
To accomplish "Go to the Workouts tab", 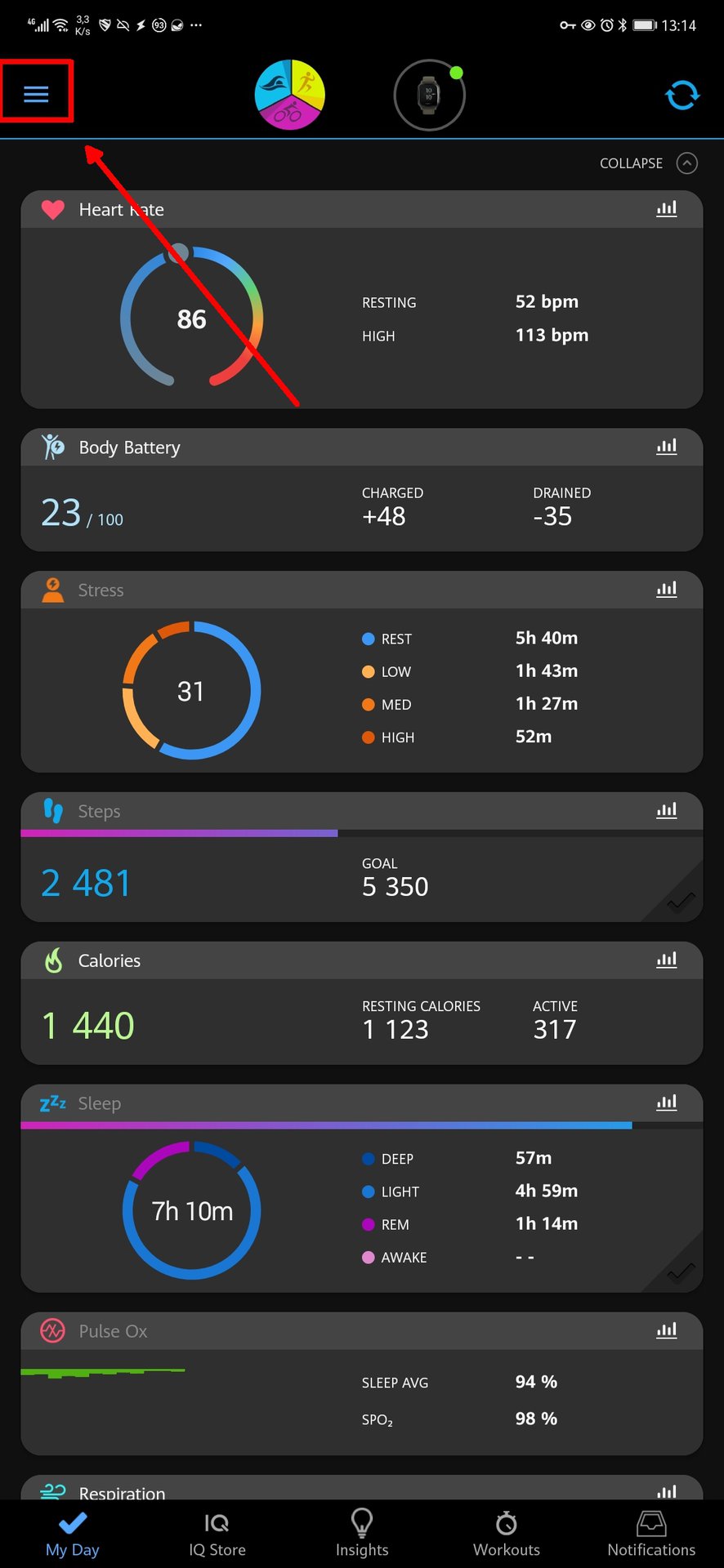I will point(507,1534).
